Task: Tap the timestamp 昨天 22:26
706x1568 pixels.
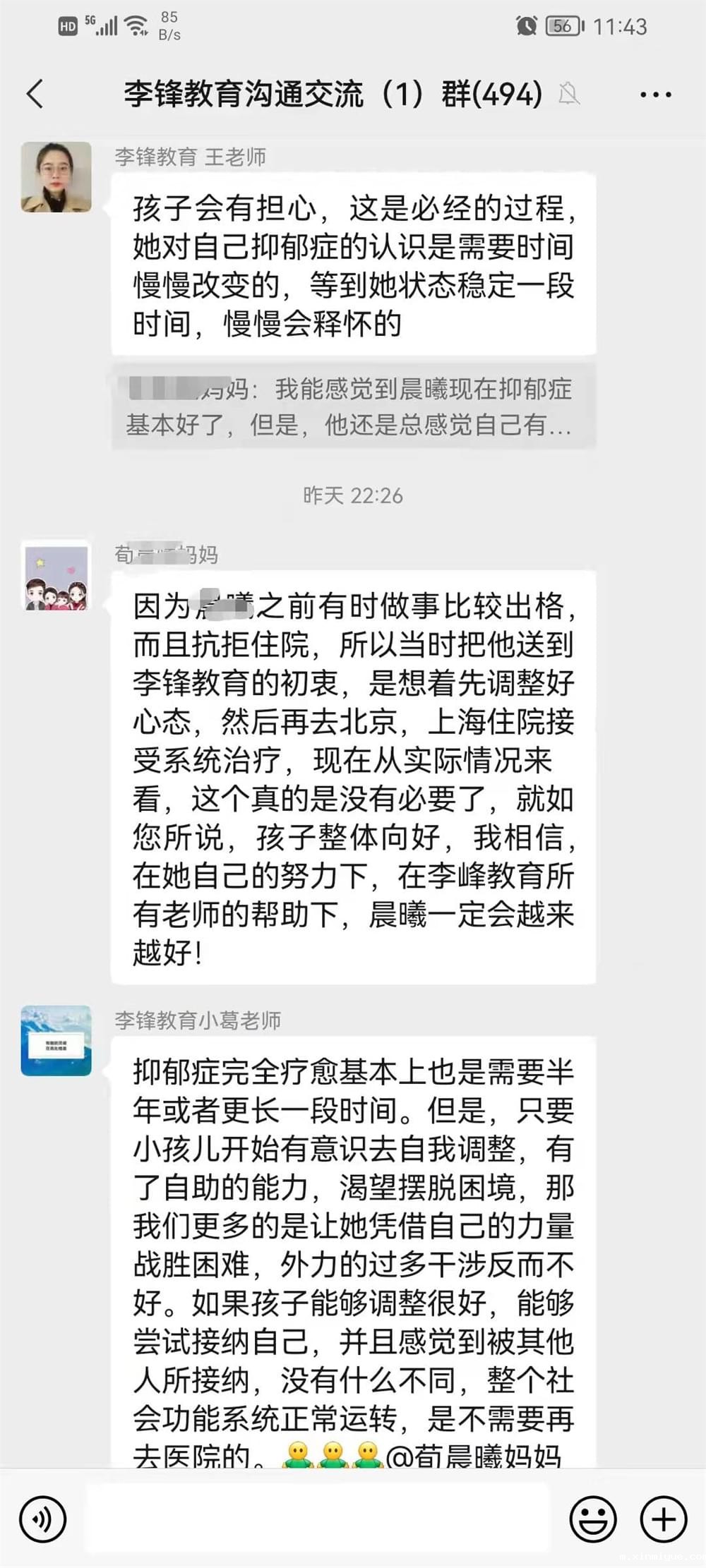Action: [x=352, y=495]
